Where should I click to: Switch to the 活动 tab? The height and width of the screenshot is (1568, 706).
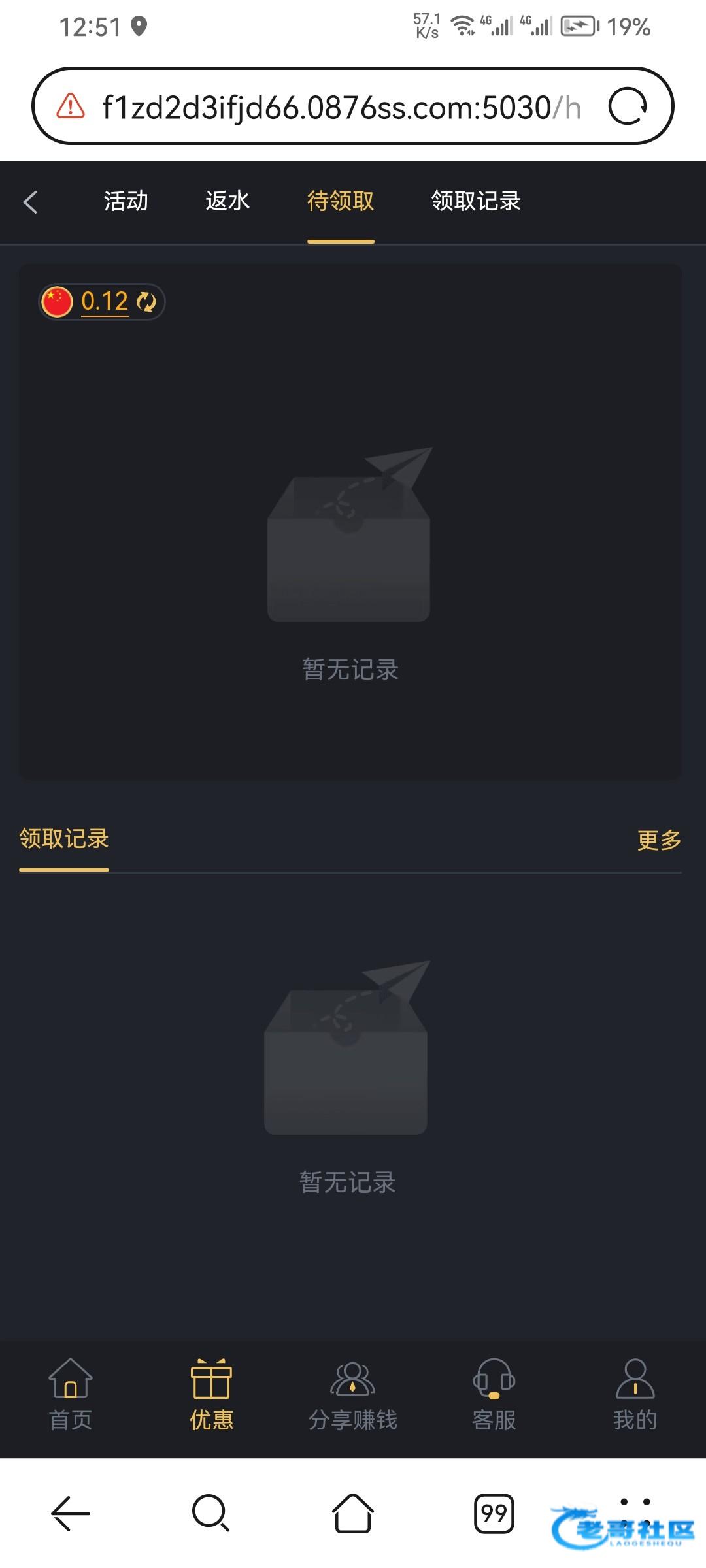(x=126, y=201)
